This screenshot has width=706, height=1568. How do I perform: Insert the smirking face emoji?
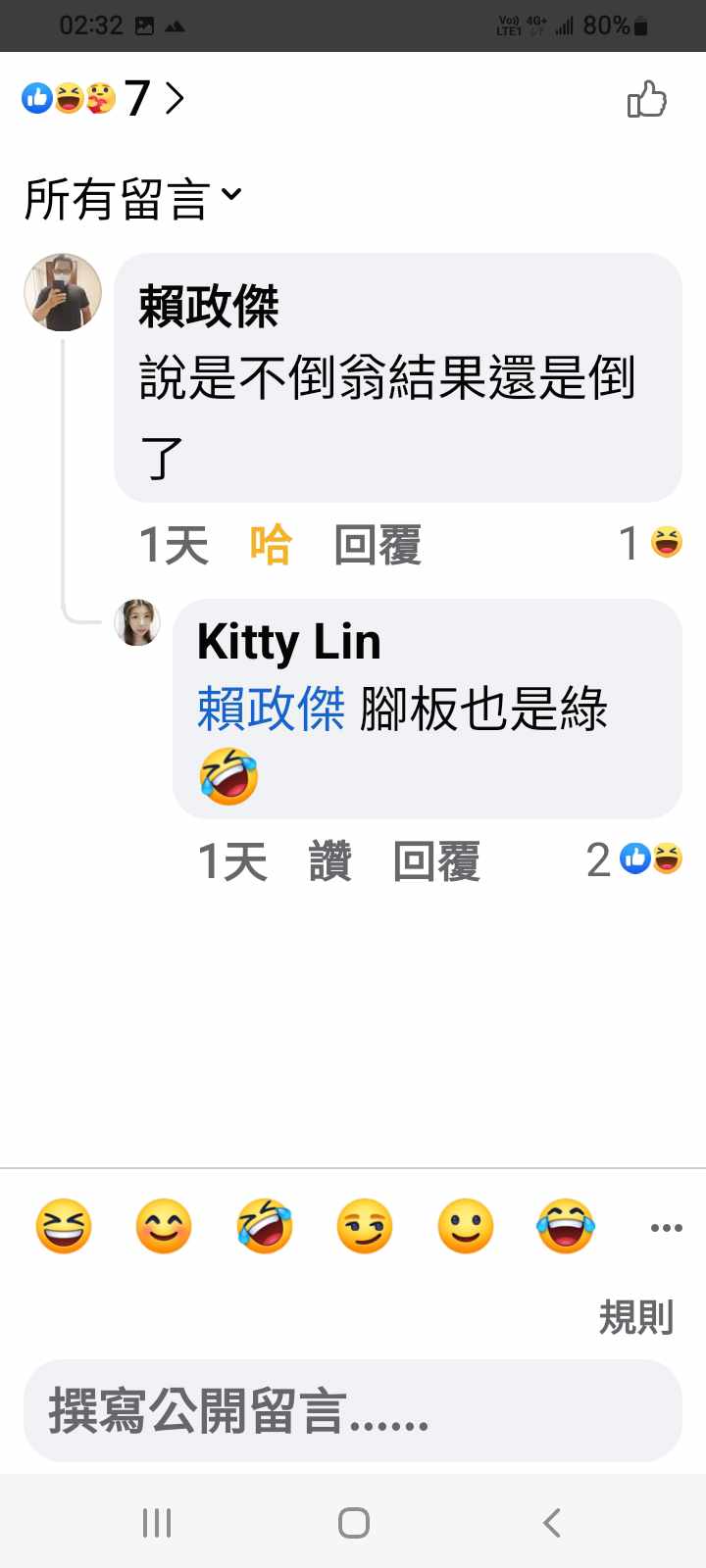(365, 1226)
